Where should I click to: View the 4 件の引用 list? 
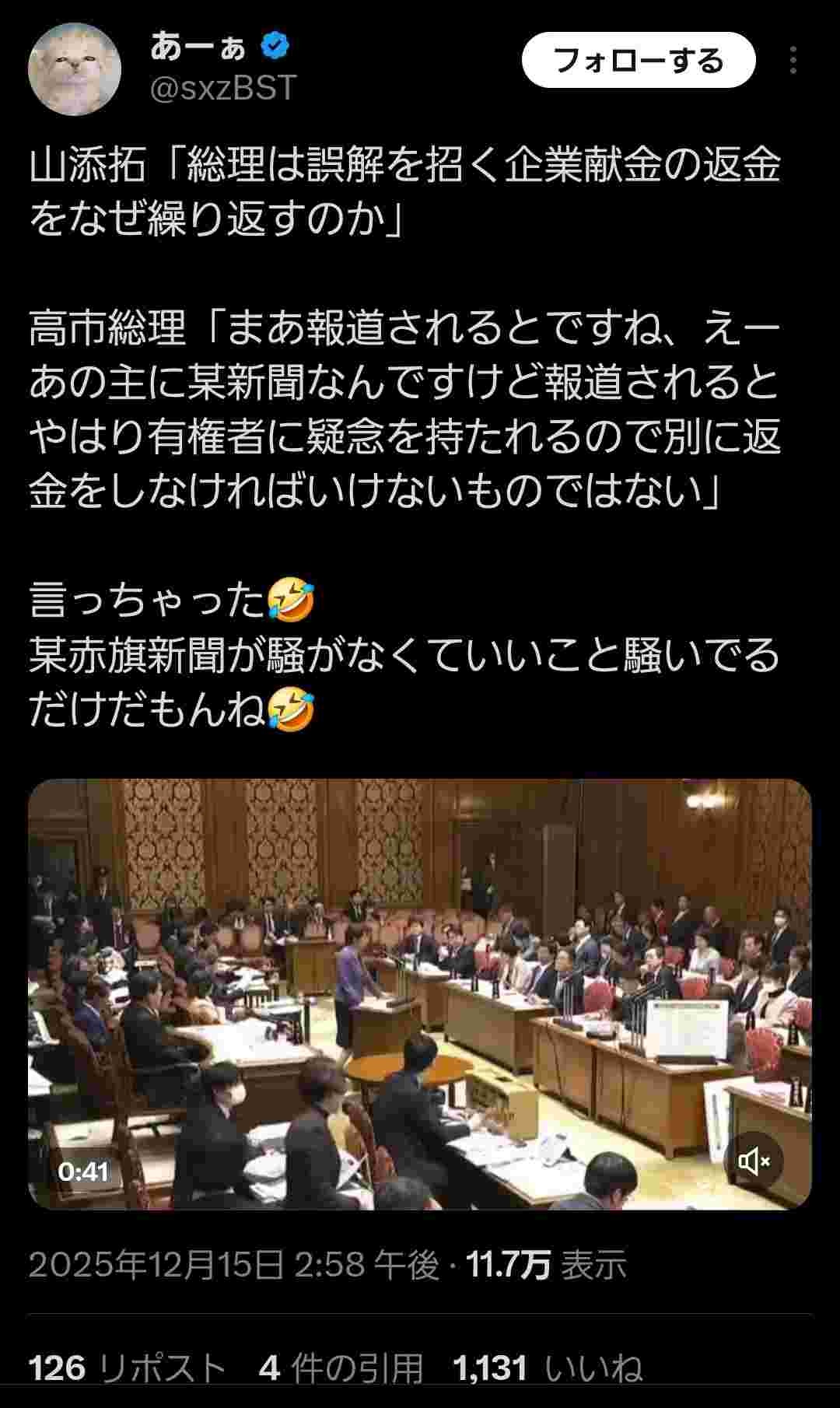(x=341, y=1368)
